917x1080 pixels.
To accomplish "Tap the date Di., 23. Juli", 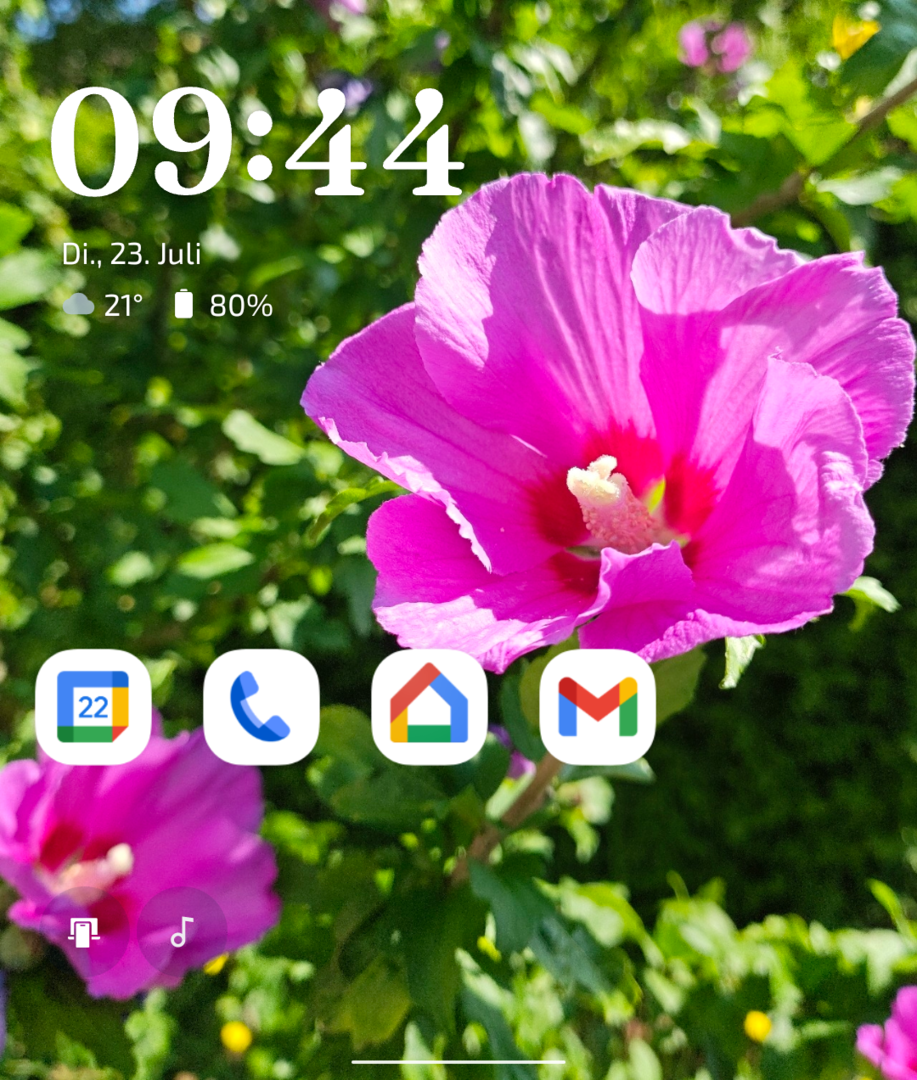I will 131,254.
